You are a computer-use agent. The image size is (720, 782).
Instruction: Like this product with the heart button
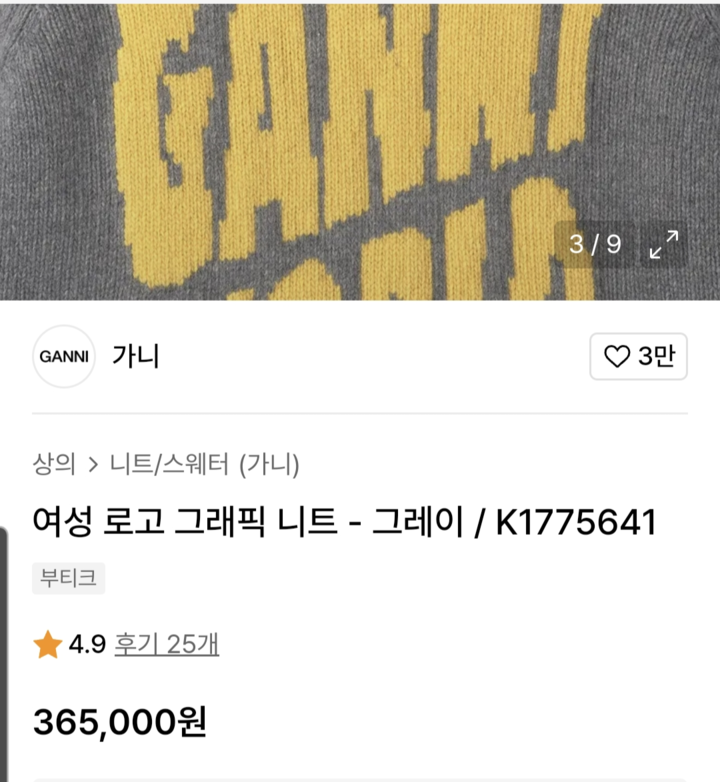click(x=638, y=356)
